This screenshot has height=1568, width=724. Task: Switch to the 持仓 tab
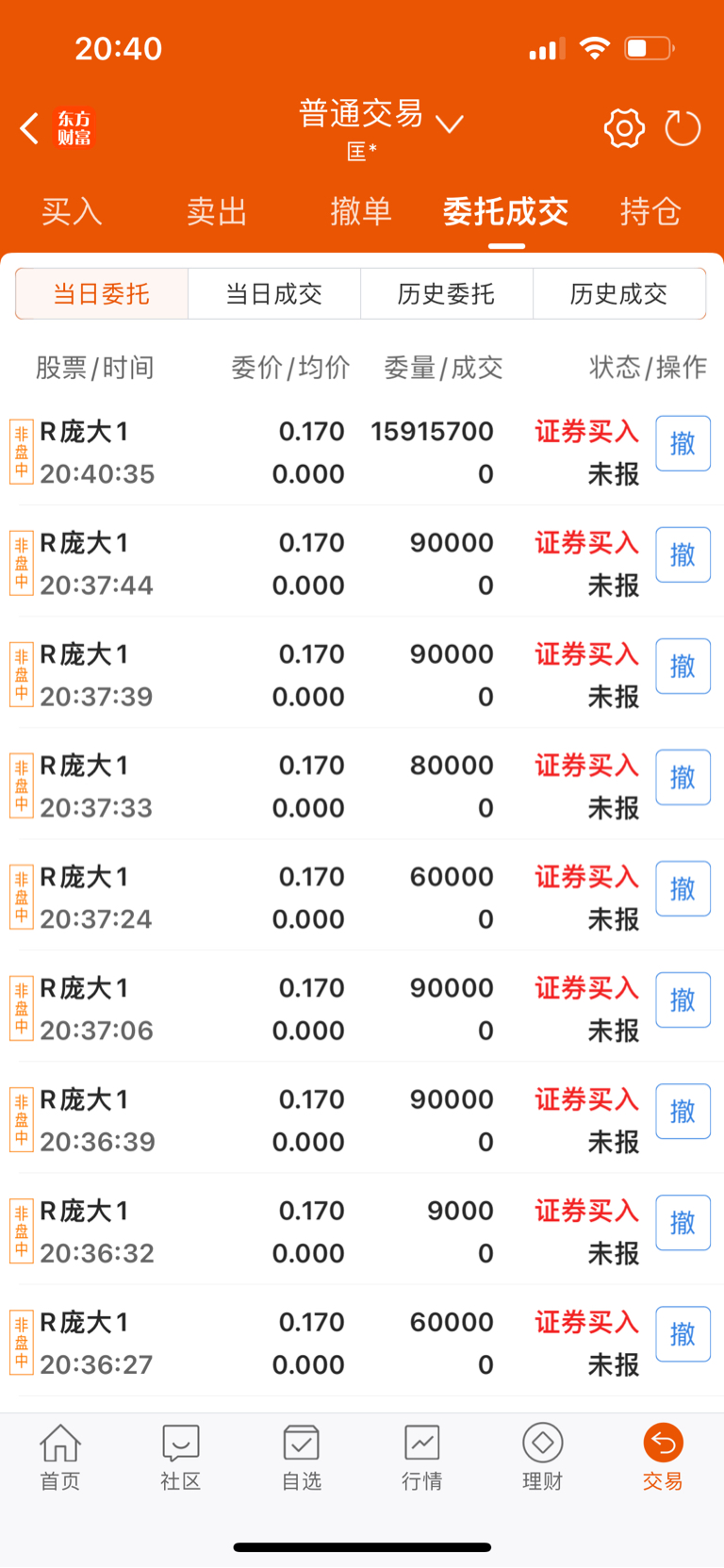point(650,211)
